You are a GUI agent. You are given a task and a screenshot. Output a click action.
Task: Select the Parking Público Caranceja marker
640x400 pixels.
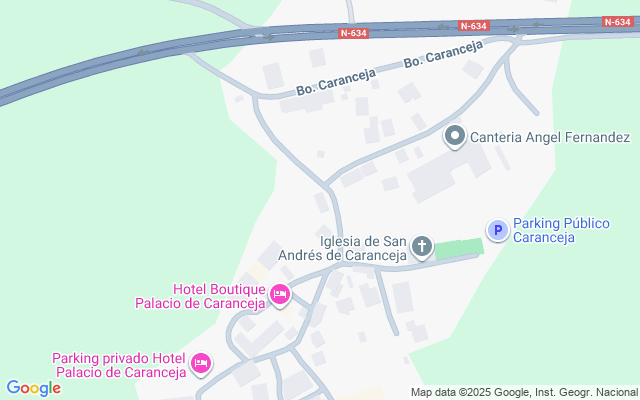(x=498, y=230)
